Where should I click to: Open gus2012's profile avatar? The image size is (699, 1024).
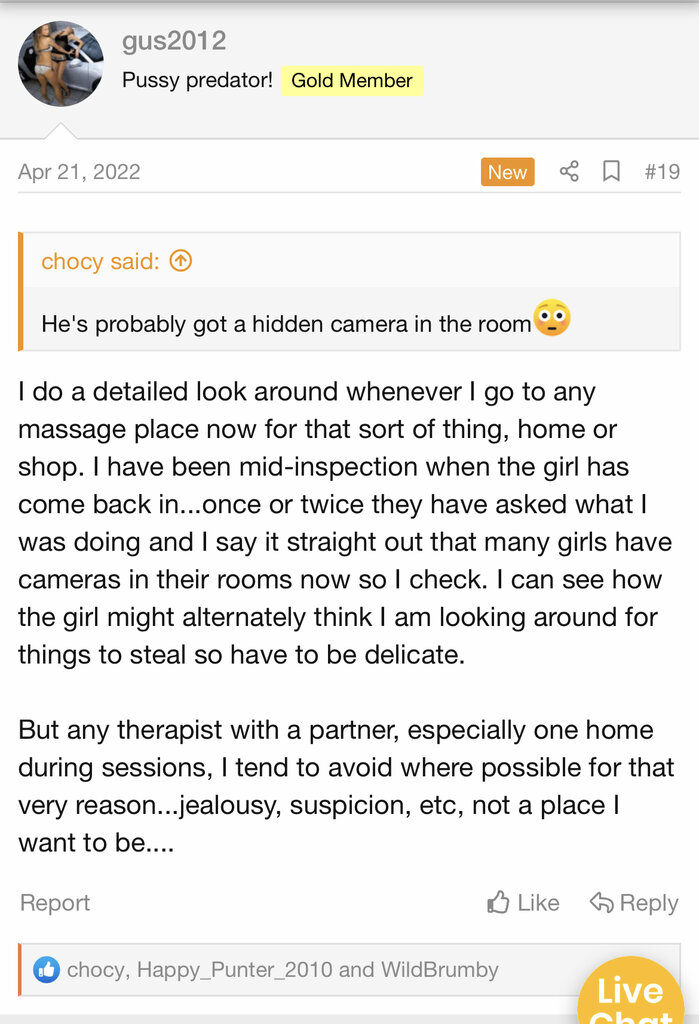[60, 64]
